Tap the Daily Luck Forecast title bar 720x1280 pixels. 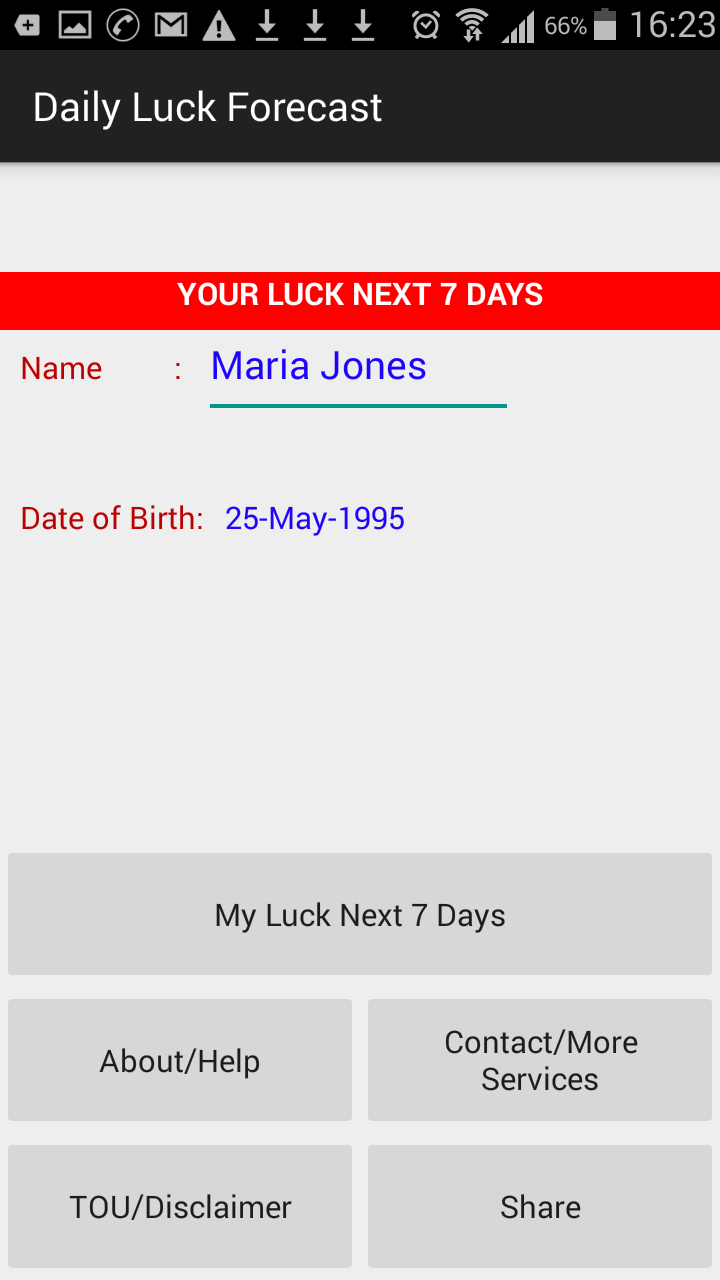pyautogui.click(x=207, y=106)
